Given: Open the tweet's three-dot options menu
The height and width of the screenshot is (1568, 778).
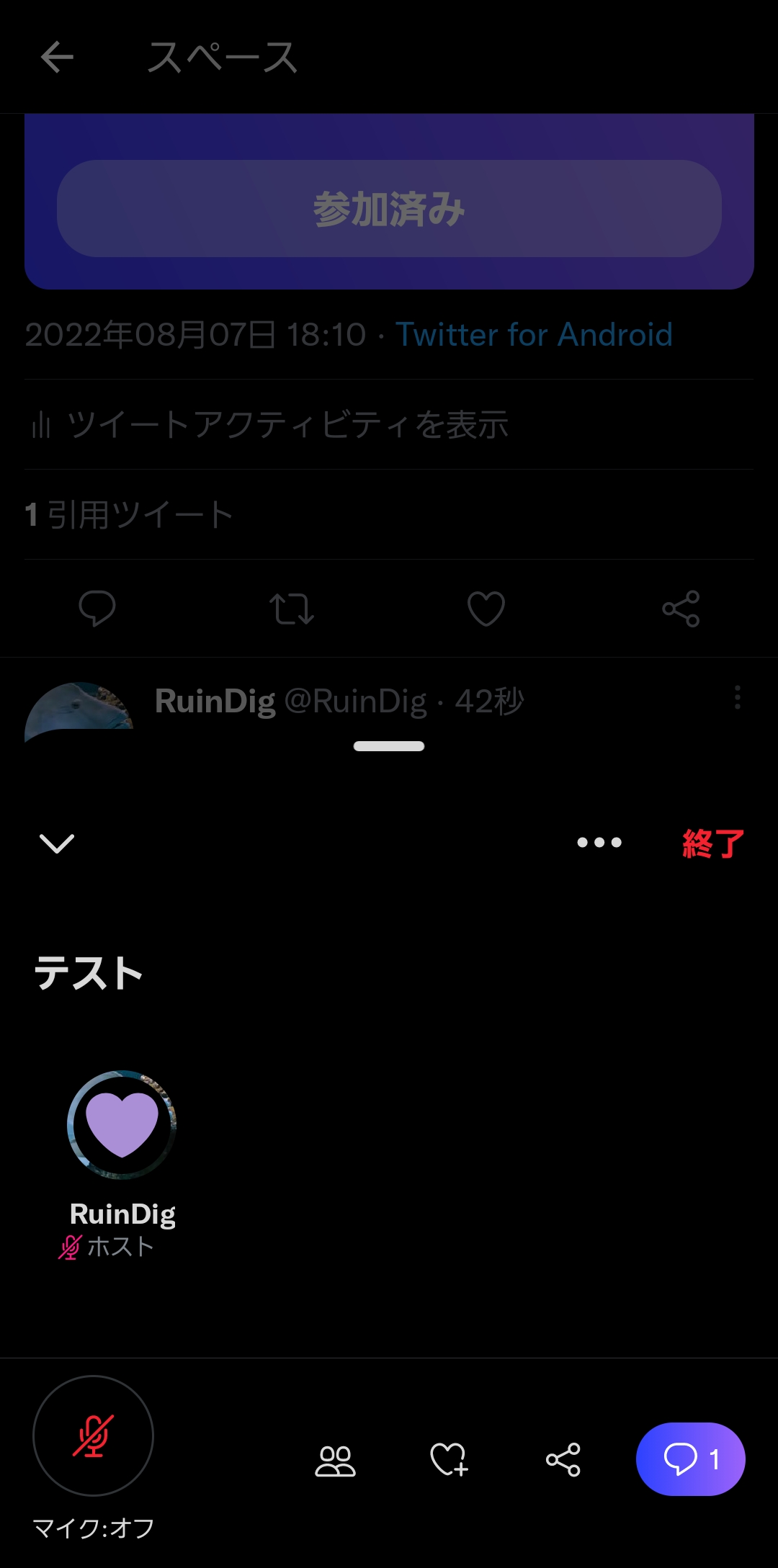Looking at the screenshot, I should point(736,699).
